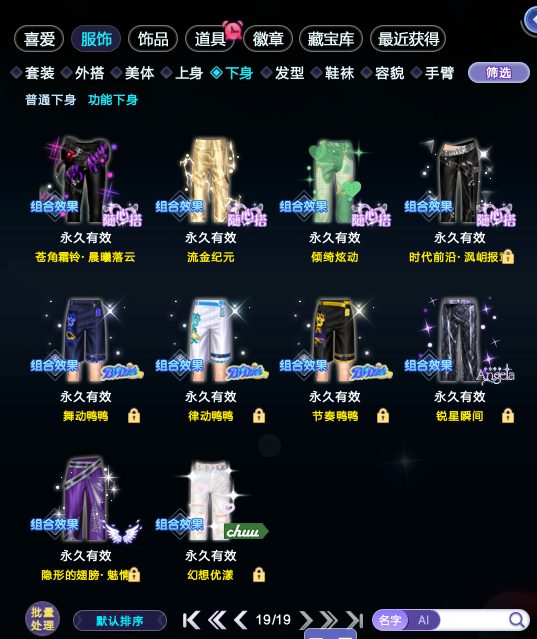Image resolution: width=537 pixels, height=639 pixels.
Task: Open the 饰品 tab
Action: [153, 39]
